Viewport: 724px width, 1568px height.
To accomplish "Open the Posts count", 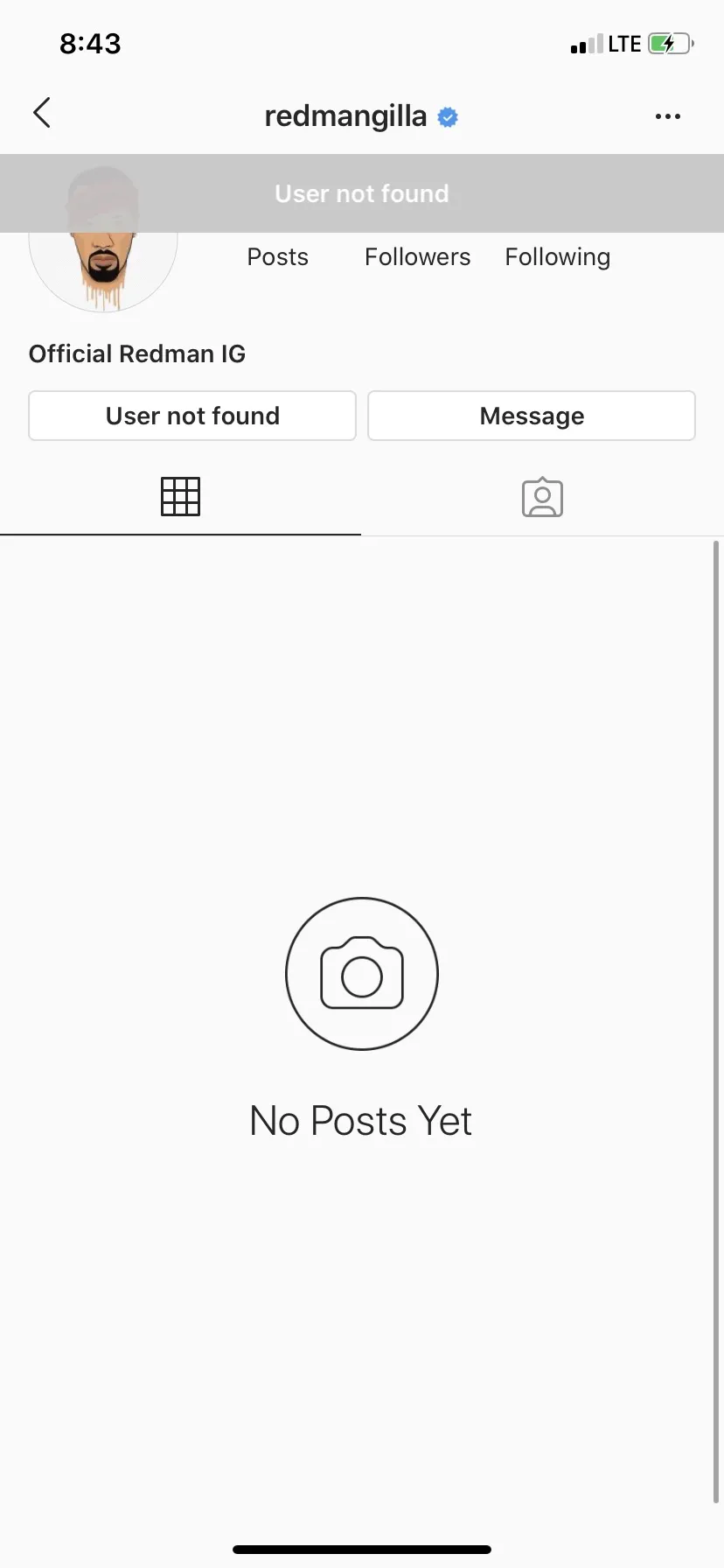I will pyautogui.click(x=277, y=256).
